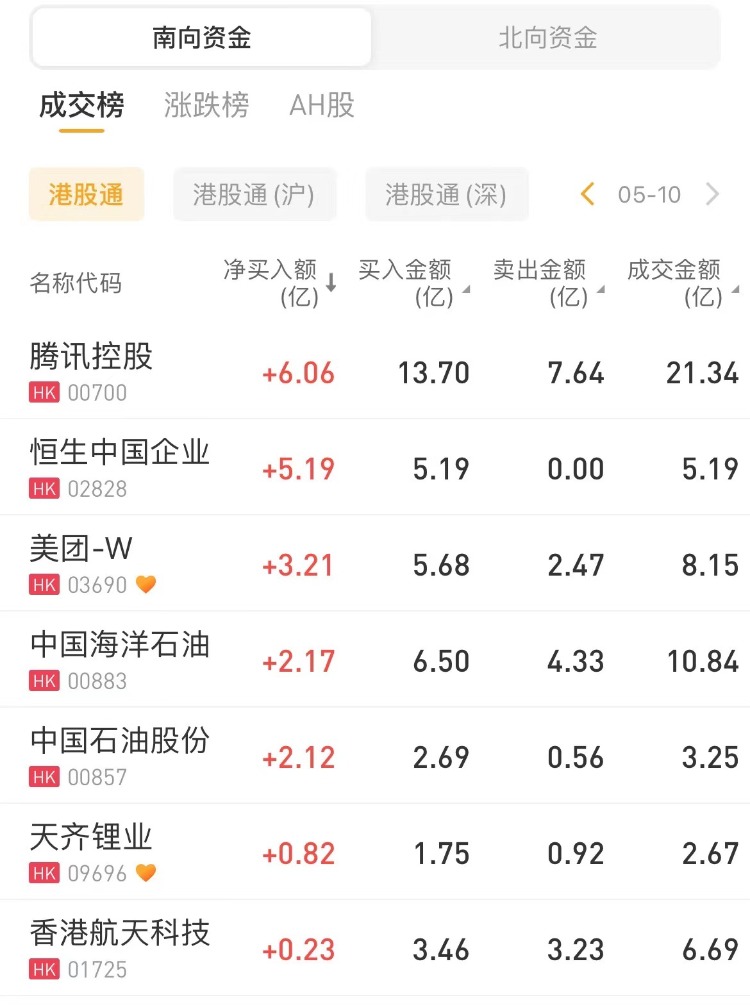
Task: Sort by 卖出金额 column
Action: [547, 282]
